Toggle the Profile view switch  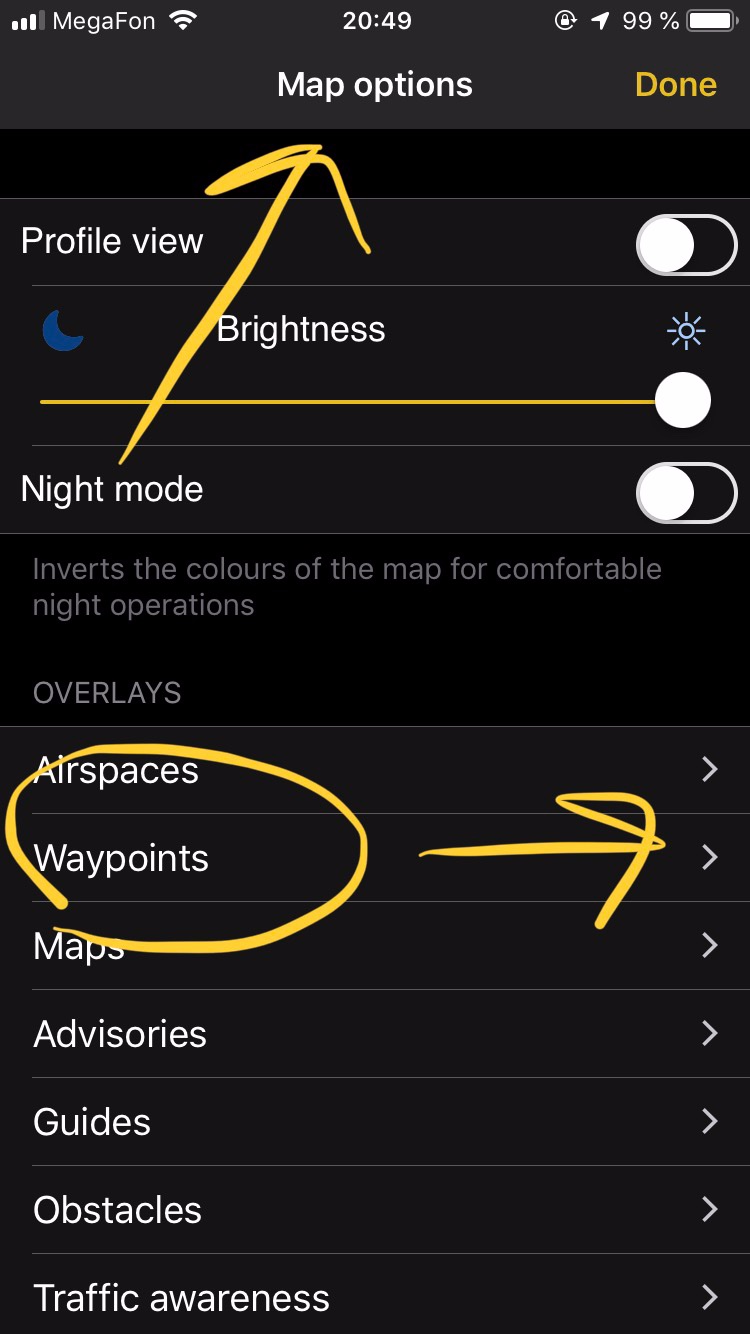[x=686, y=244]
